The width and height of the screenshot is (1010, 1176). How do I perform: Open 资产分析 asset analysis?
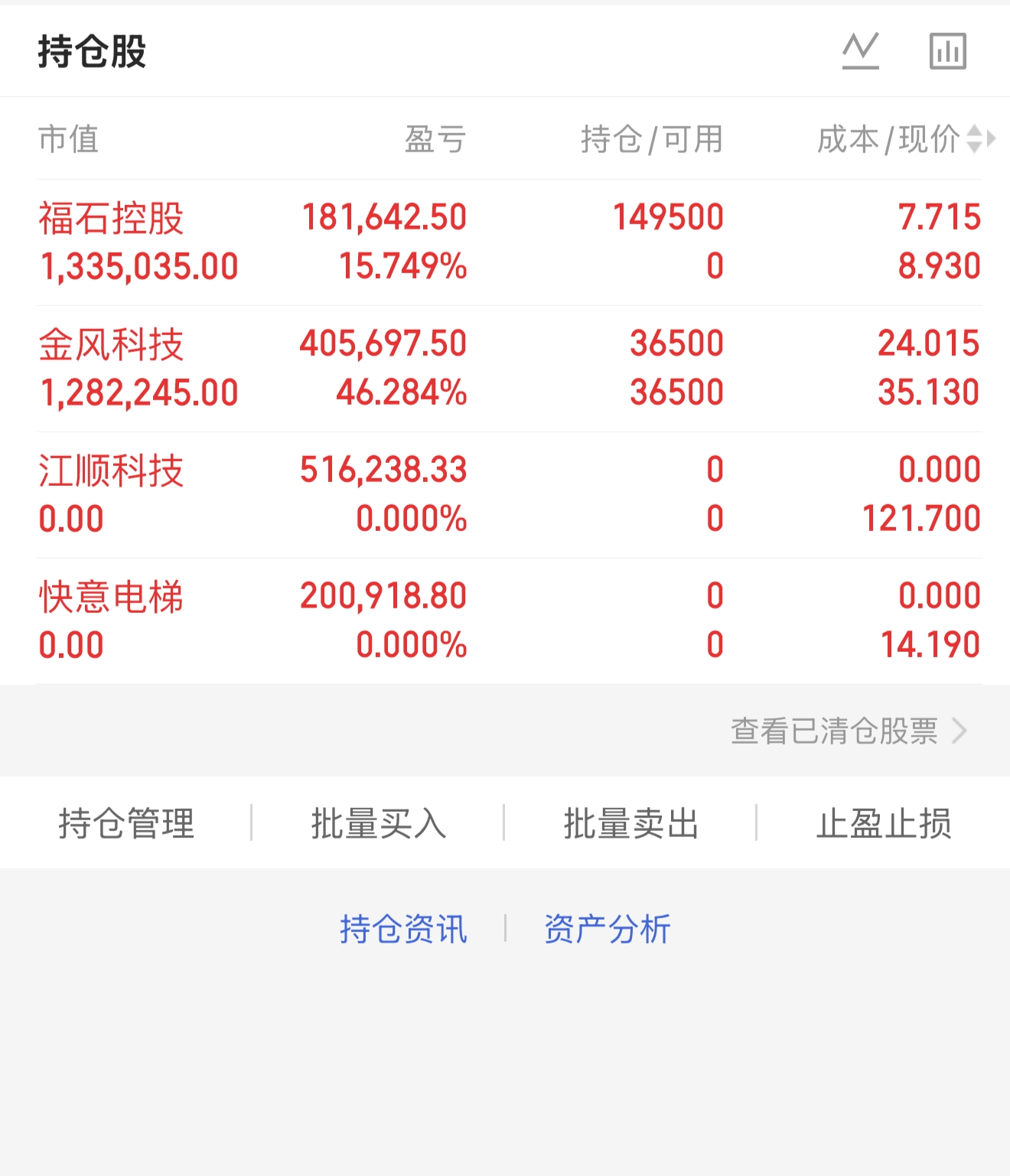click(606, 928)
